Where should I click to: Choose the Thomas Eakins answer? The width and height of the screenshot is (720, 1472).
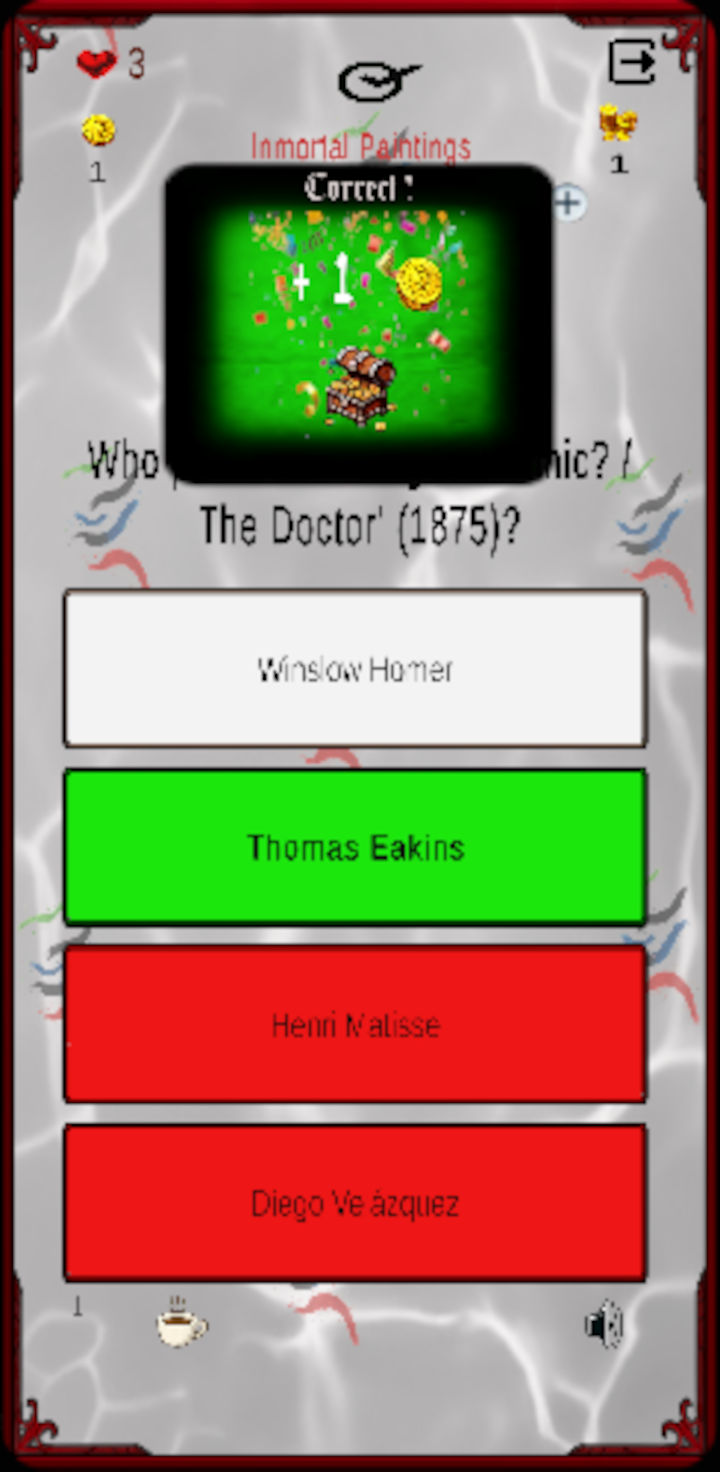point(355,847)
